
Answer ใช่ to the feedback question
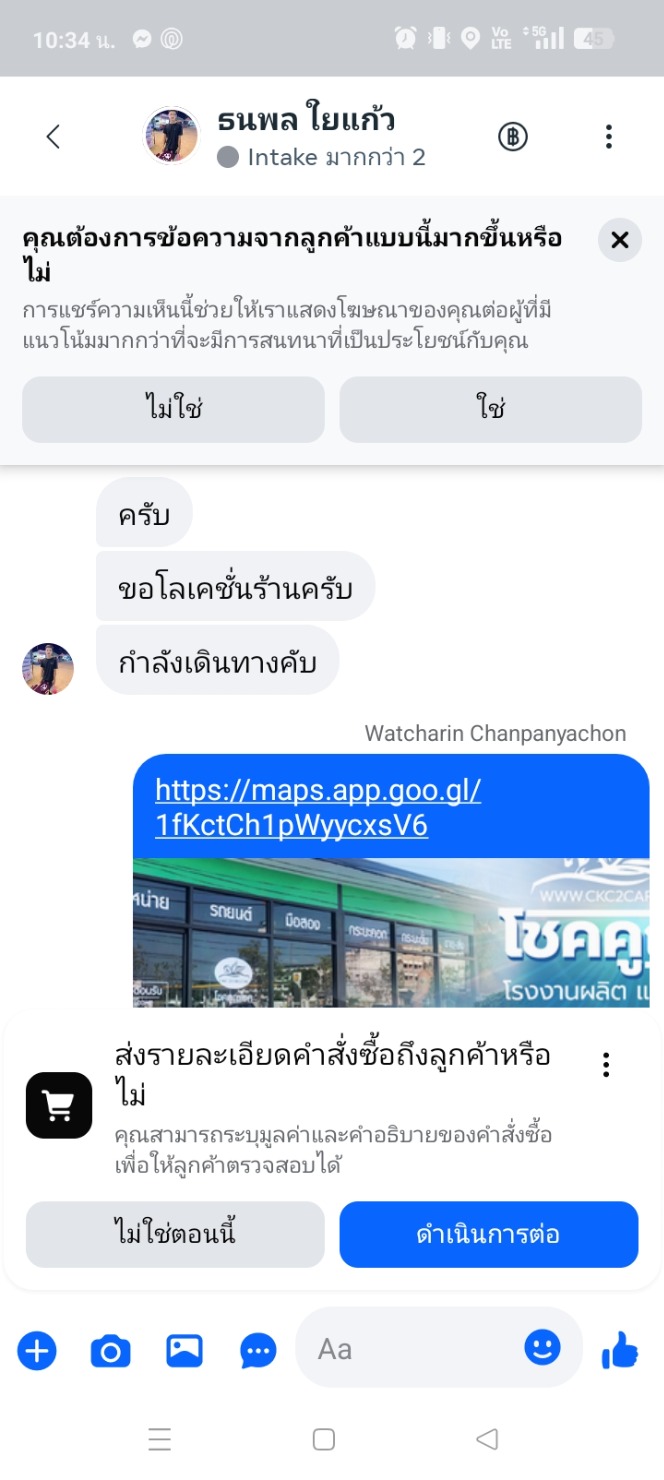(490, 409)
